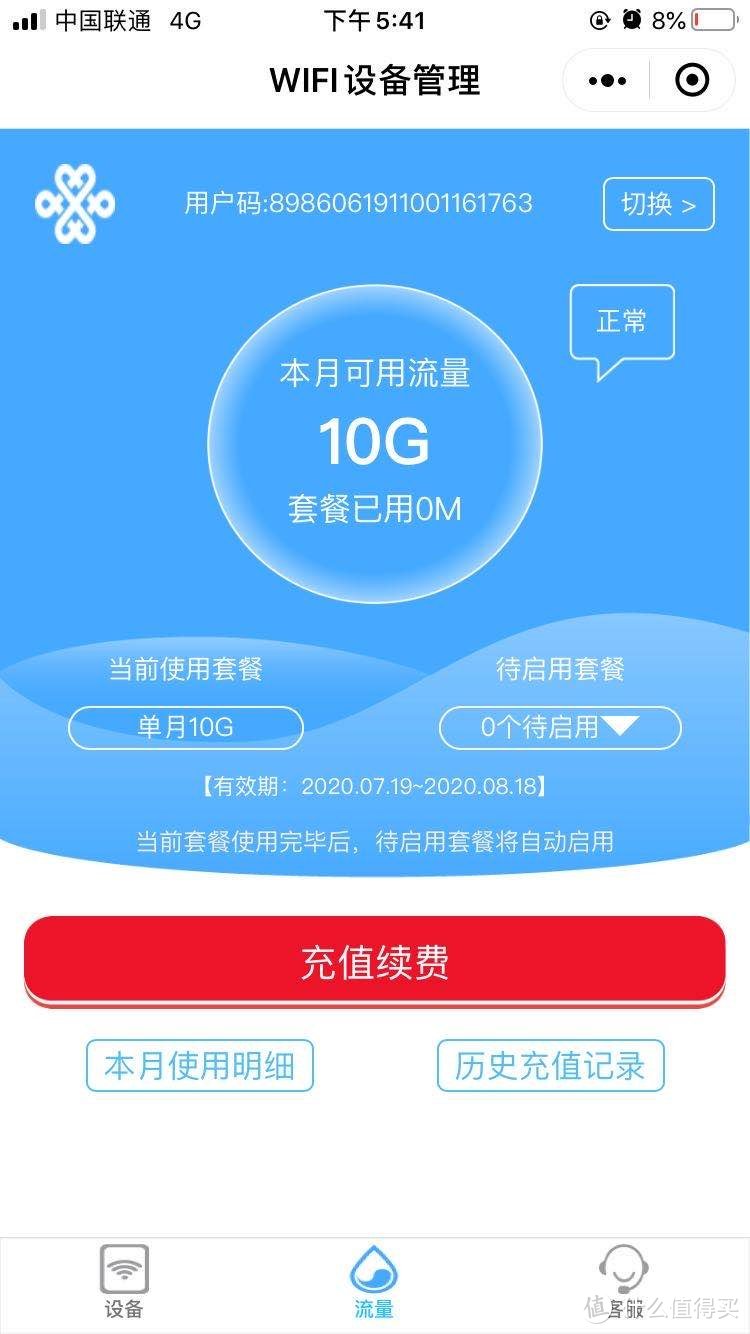
Task: Open 本月使用明细 usage details
Action: [x=200, y=1066]
